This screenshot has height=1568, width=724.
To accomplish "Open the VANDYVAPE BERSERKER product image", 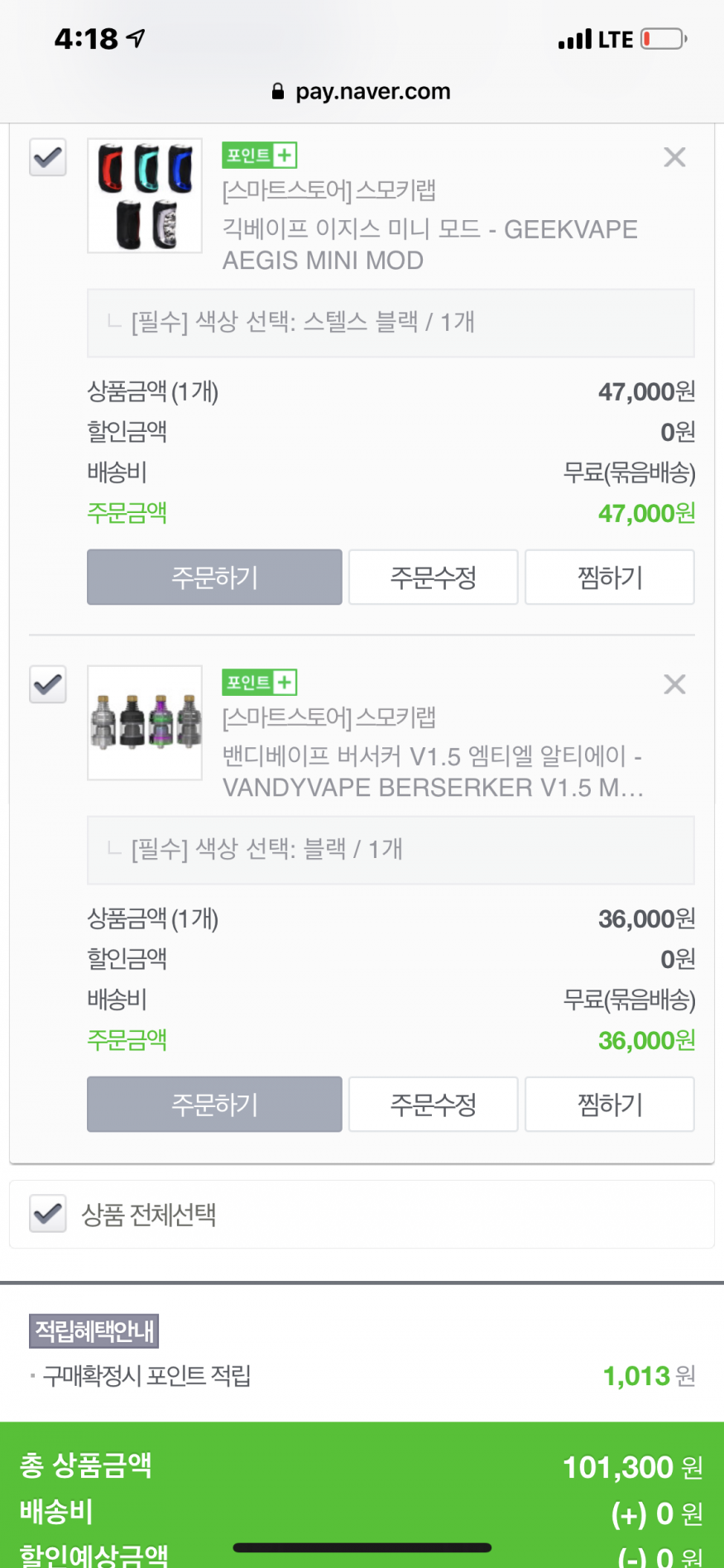I will pyautogui.click(x=145, y=722).
